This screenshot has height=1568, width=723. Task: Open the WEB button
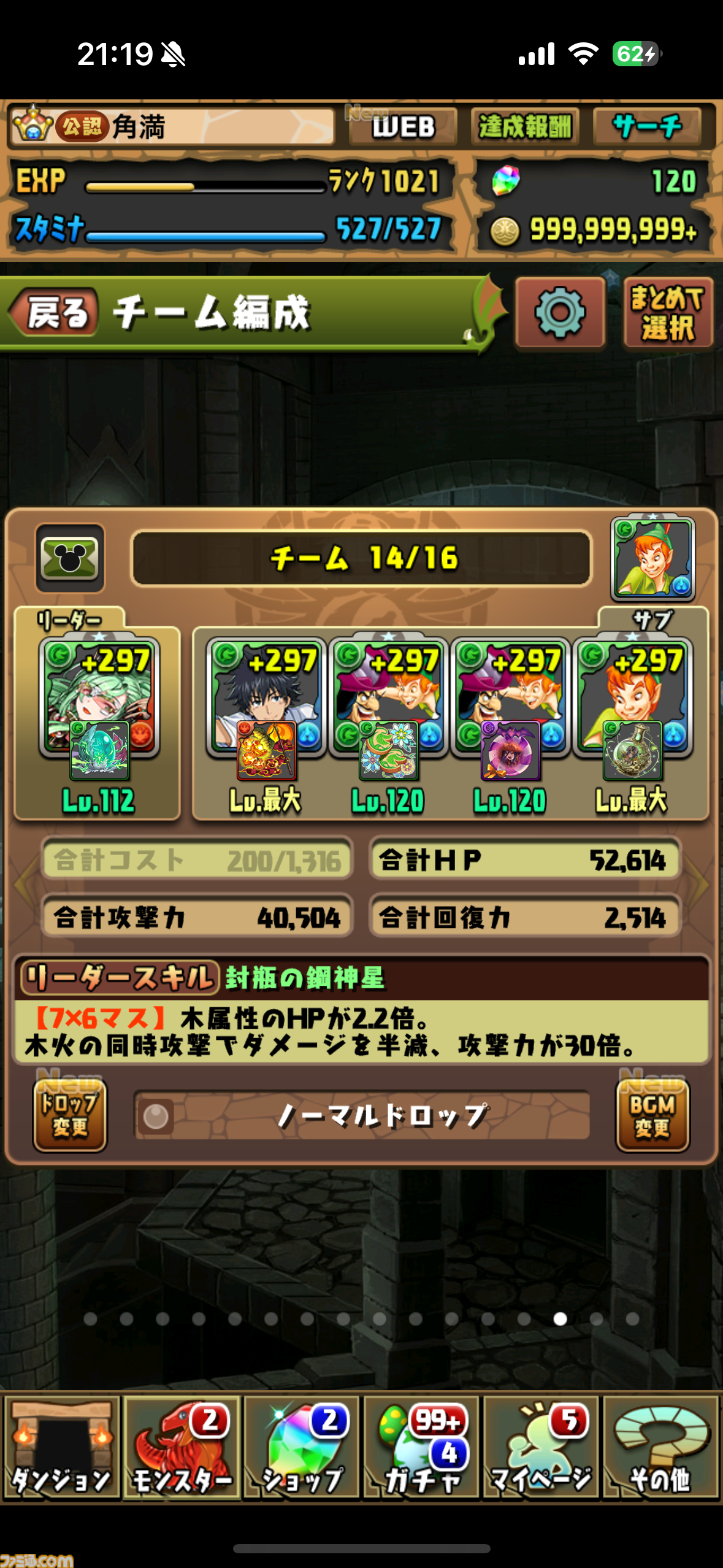[x=403, y=127]
